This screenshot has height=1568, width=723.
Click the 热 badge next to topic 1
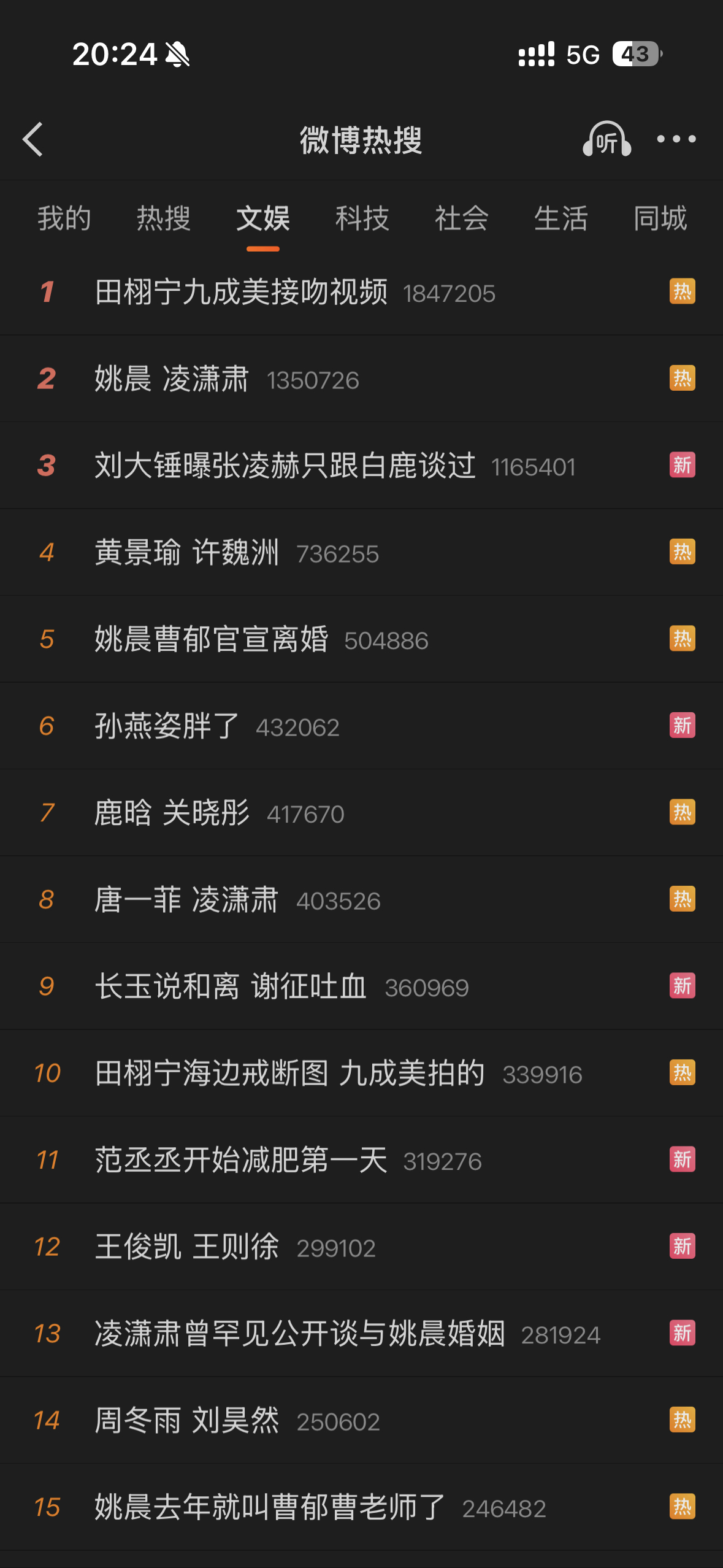tap(681, 293)
